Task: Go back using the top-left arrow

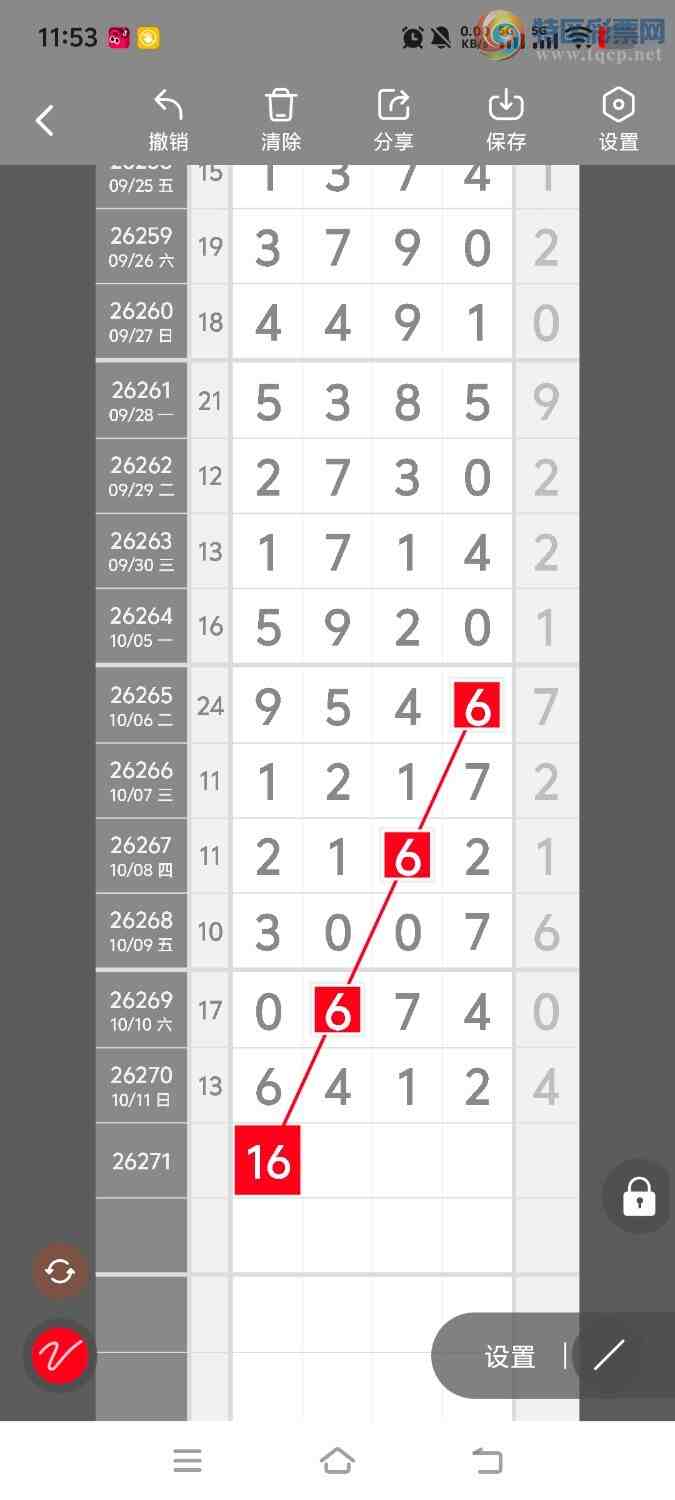Action: (44, 121)
